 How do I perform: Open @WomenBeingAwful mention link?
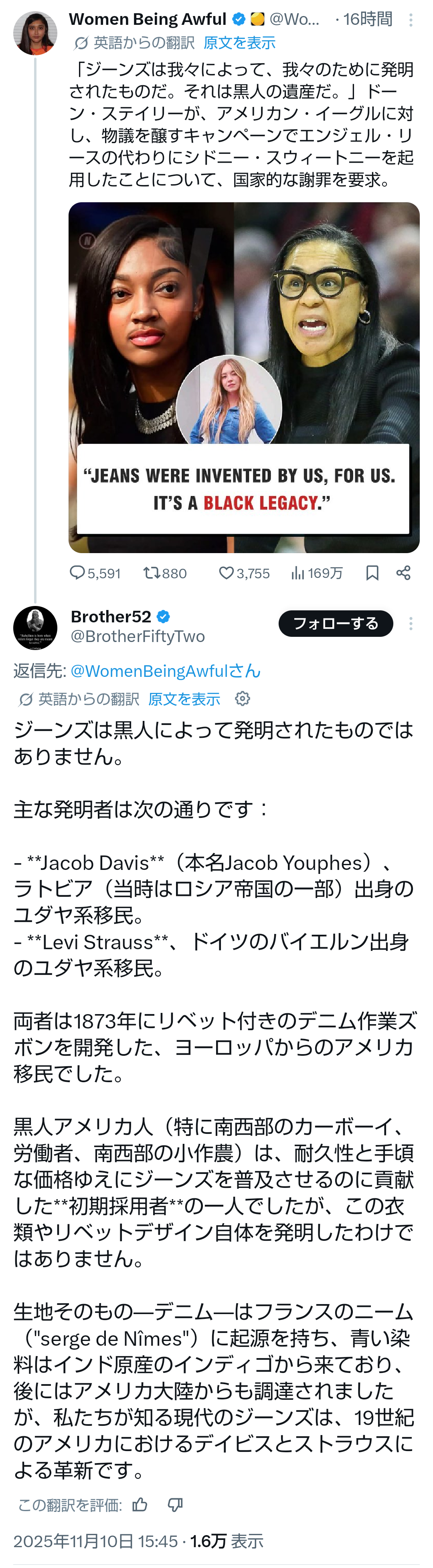click(166, 671)
